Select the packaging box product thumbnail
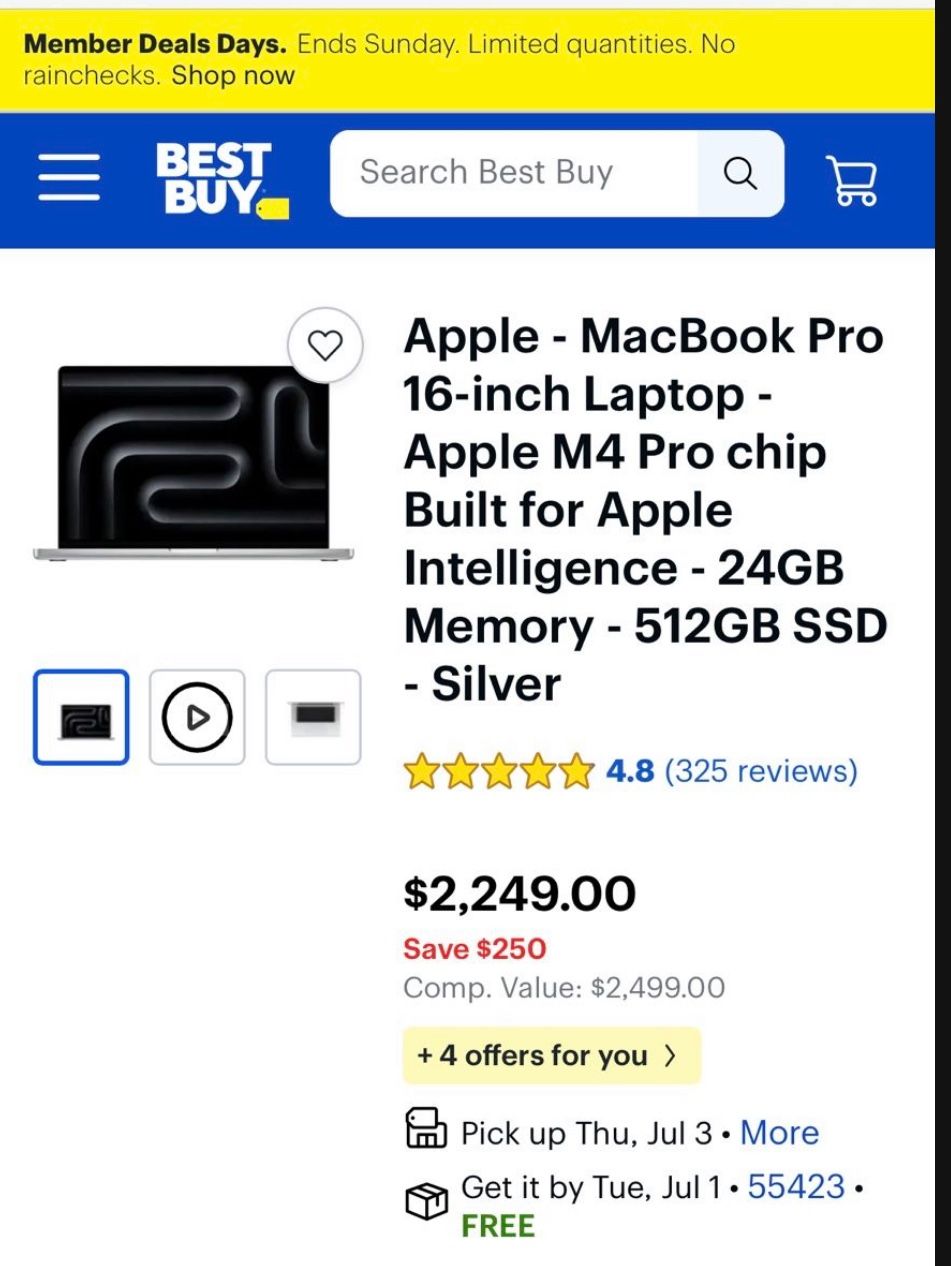The width and height of the screenshot is (951, 1266). (x=314, y=716)
